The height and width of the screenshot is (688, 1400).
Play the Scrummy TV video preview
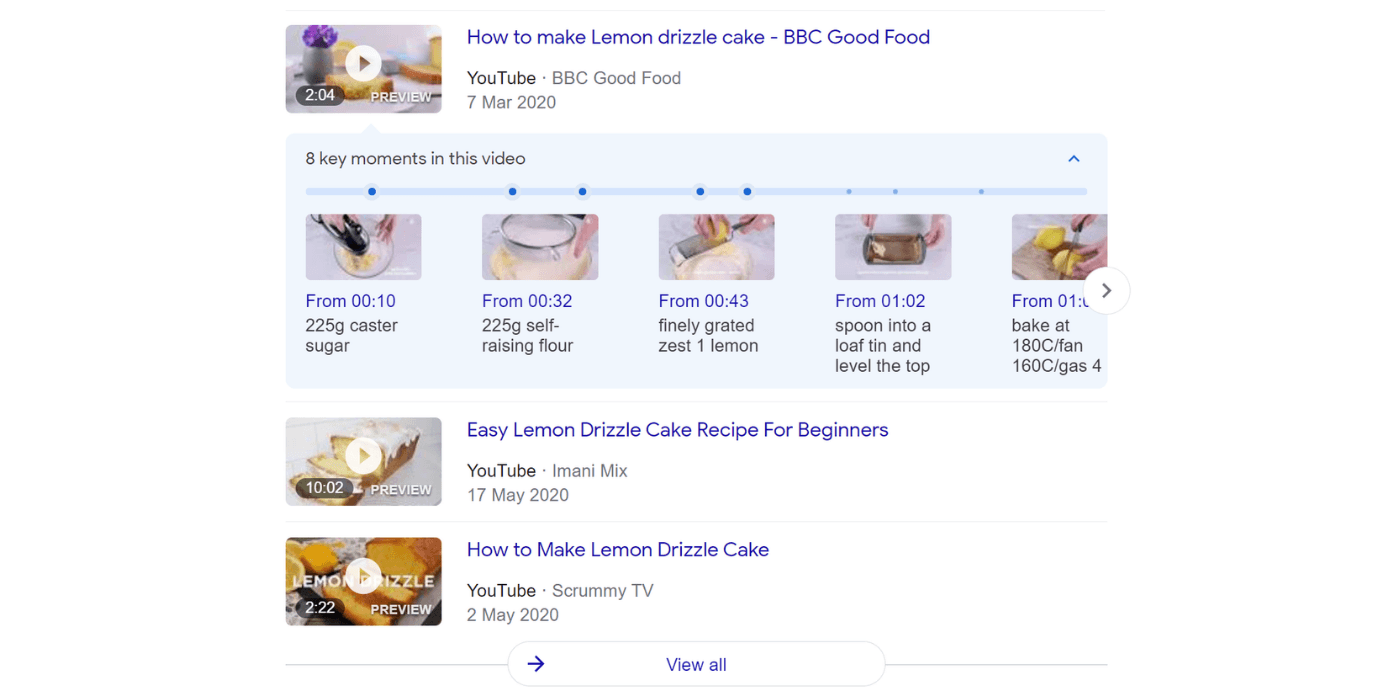click(363, 581)
